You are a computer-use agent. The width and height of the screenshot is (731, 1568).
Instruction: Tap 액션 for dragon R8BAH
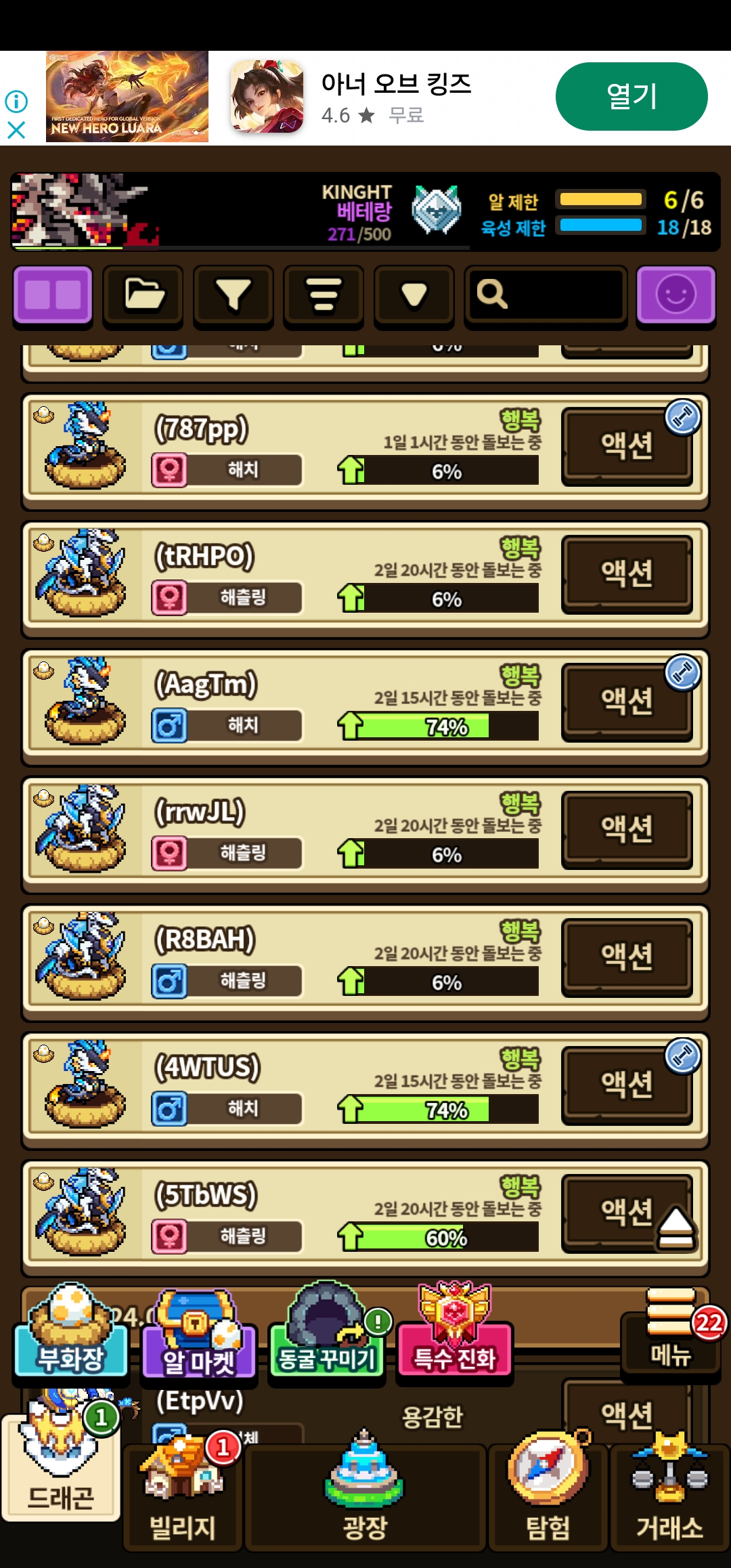[627, 957]
